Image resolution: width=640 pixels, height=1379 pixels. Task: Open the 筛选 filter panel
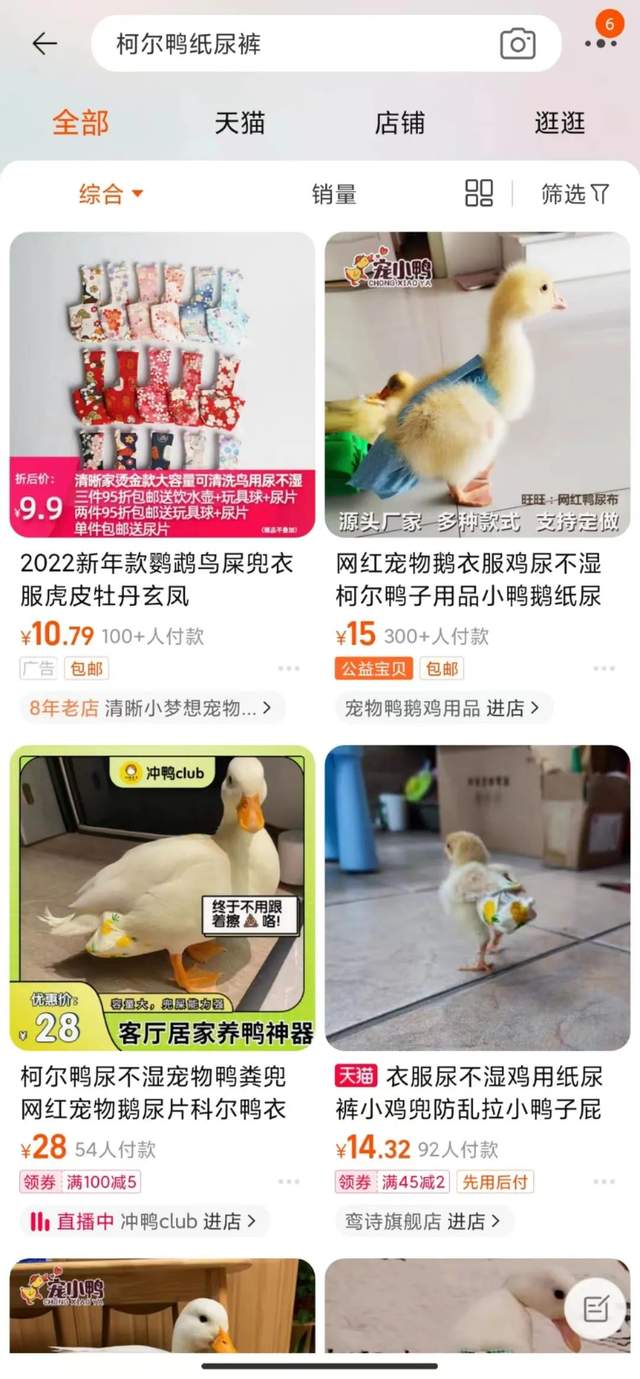coord(575,194)
